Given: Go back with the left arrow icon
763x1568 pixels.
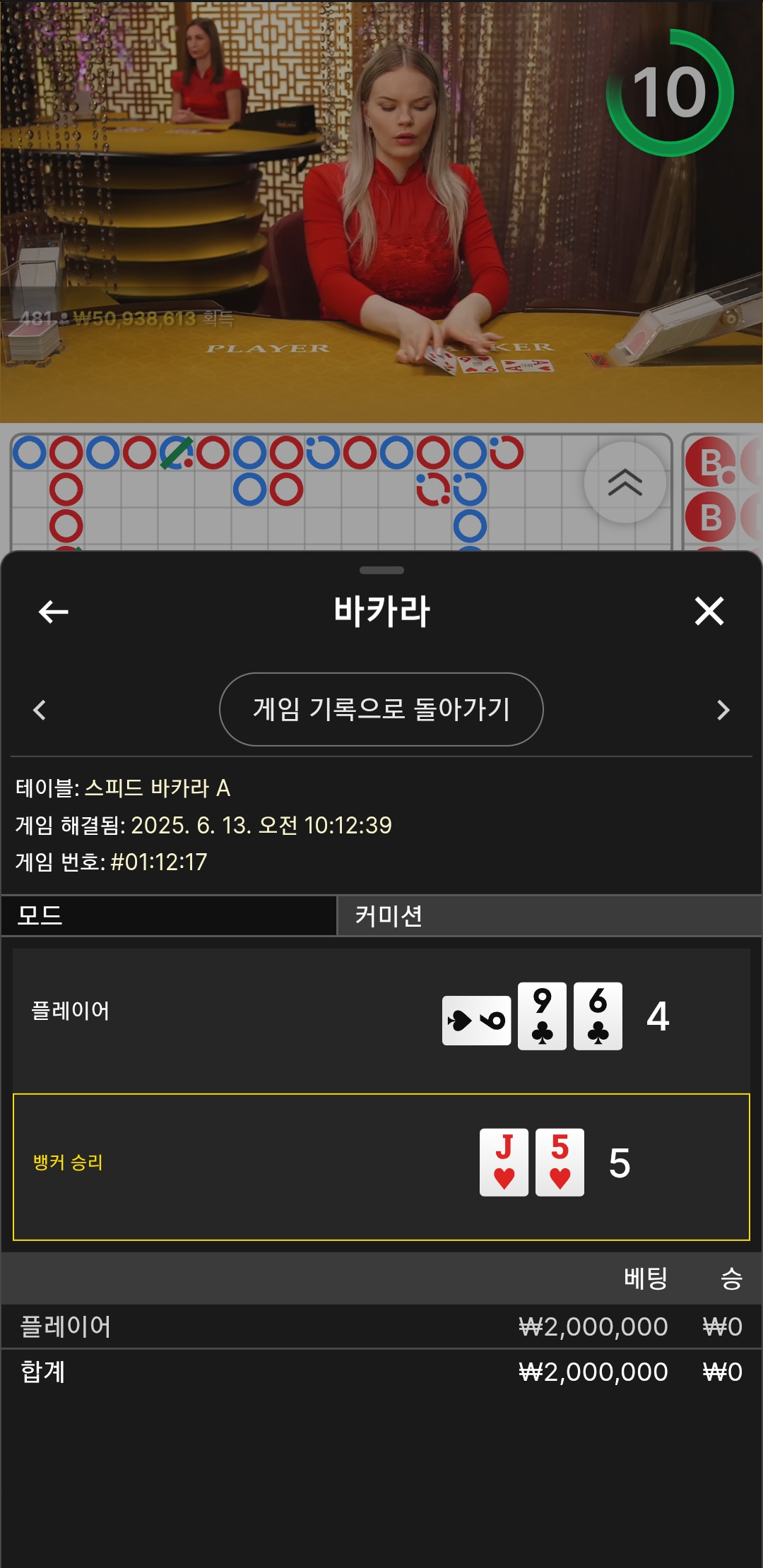Looking at the screenshot, I should coord(53,611).
